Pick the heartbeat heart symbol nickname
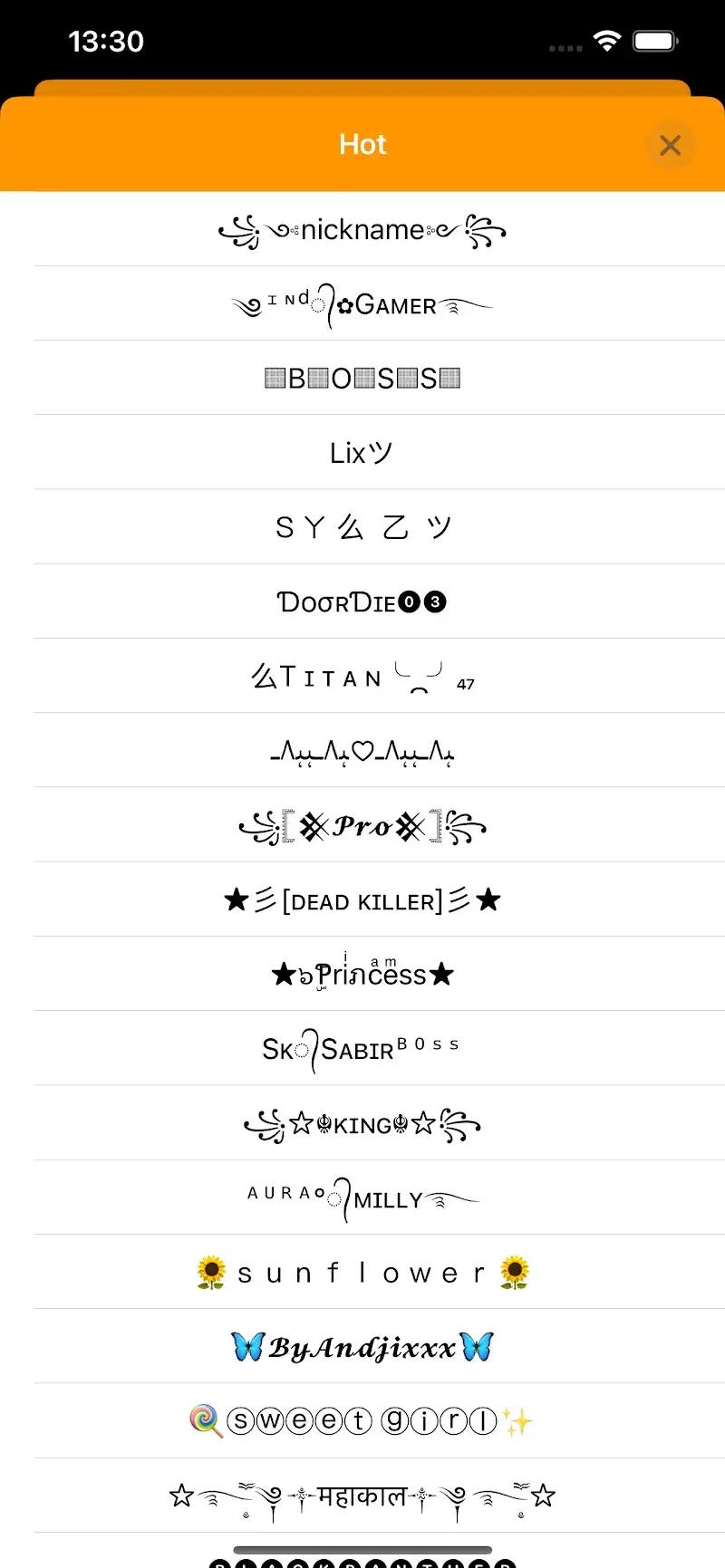725x1568 pixels. coord(362,751)
